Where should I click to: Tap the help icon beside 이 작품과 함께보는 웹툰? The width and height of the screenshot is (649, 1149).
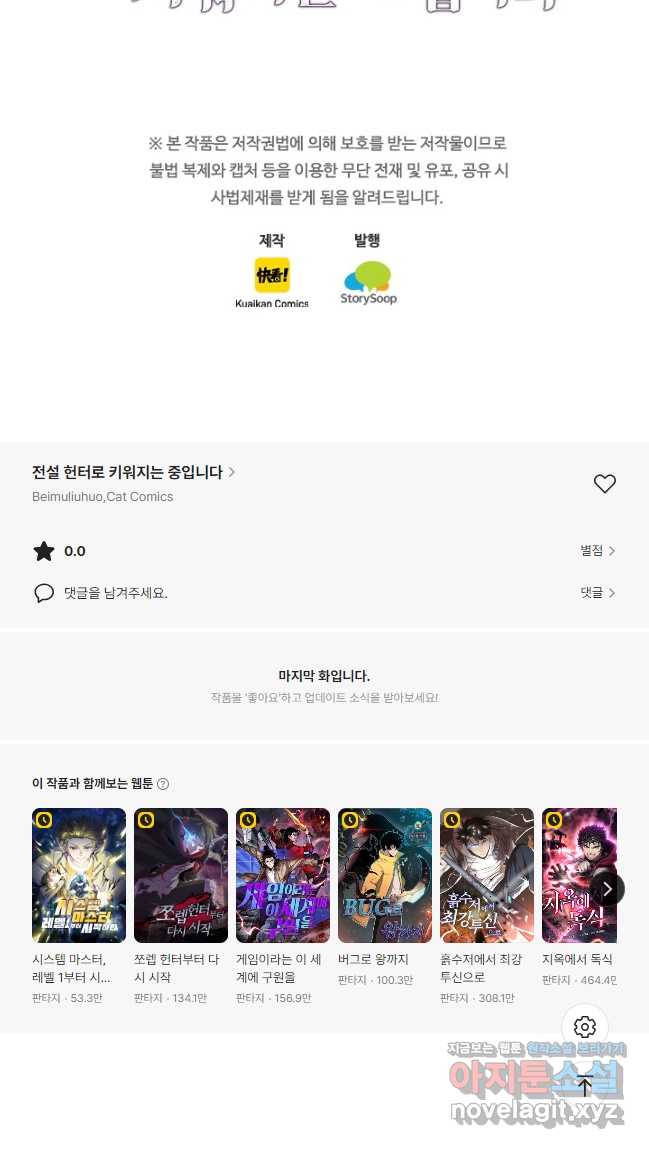[163, 784]
